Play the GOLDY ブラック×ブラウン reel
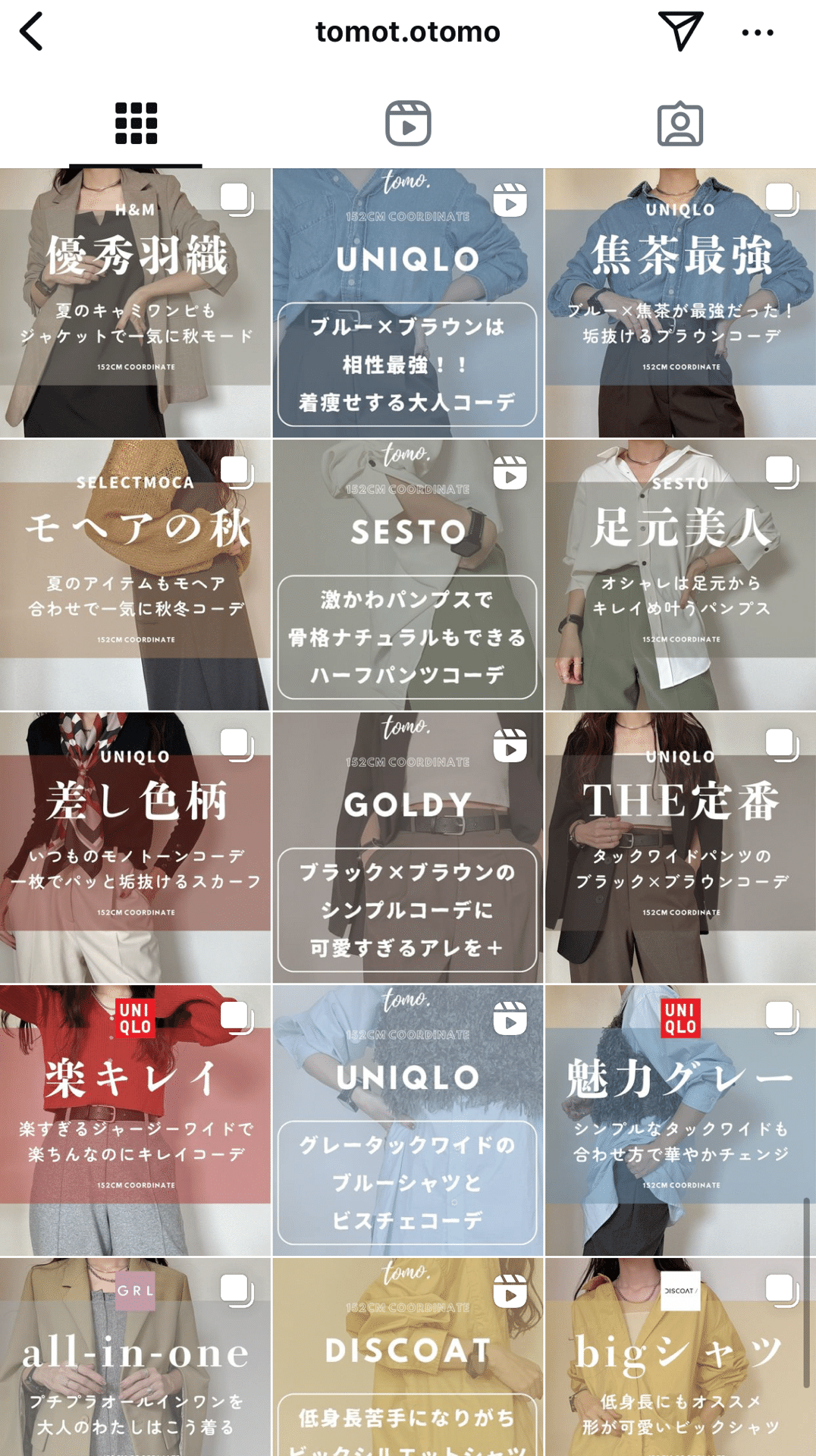816x1456 pixels. pyautogui.click(x=408, y=848)
